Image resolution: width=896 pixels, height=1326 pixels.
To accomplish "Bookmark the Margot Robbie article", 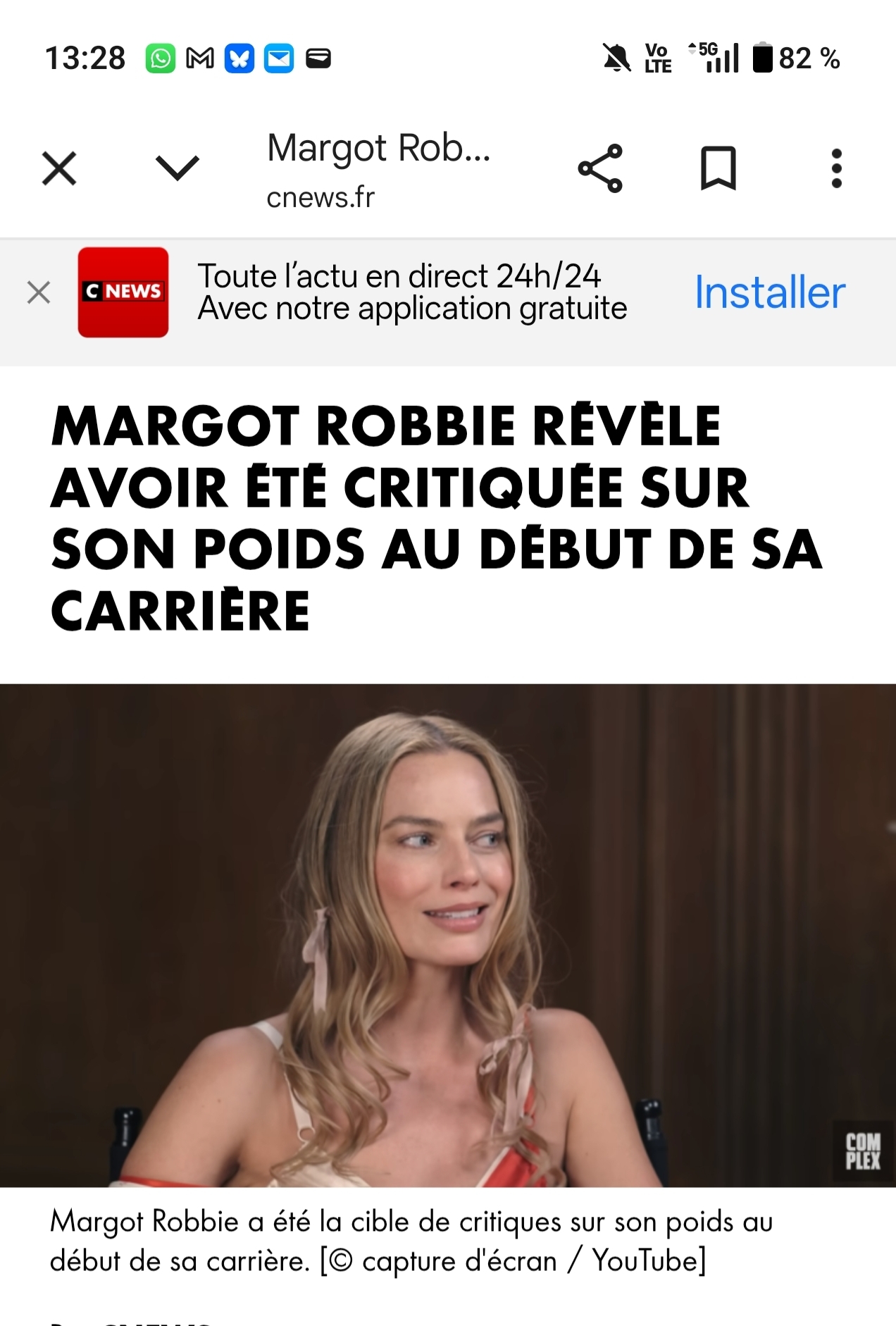I will (718, 168).
